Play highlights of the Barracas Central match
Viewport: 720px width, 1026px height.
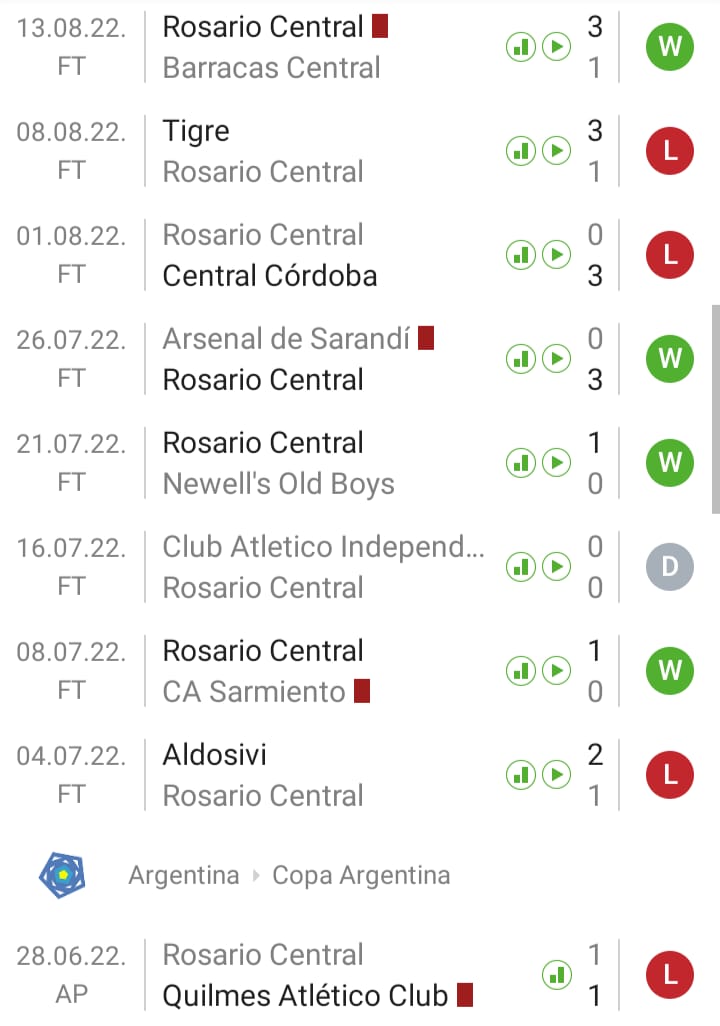pyautogui.click(x=556, y=47)
